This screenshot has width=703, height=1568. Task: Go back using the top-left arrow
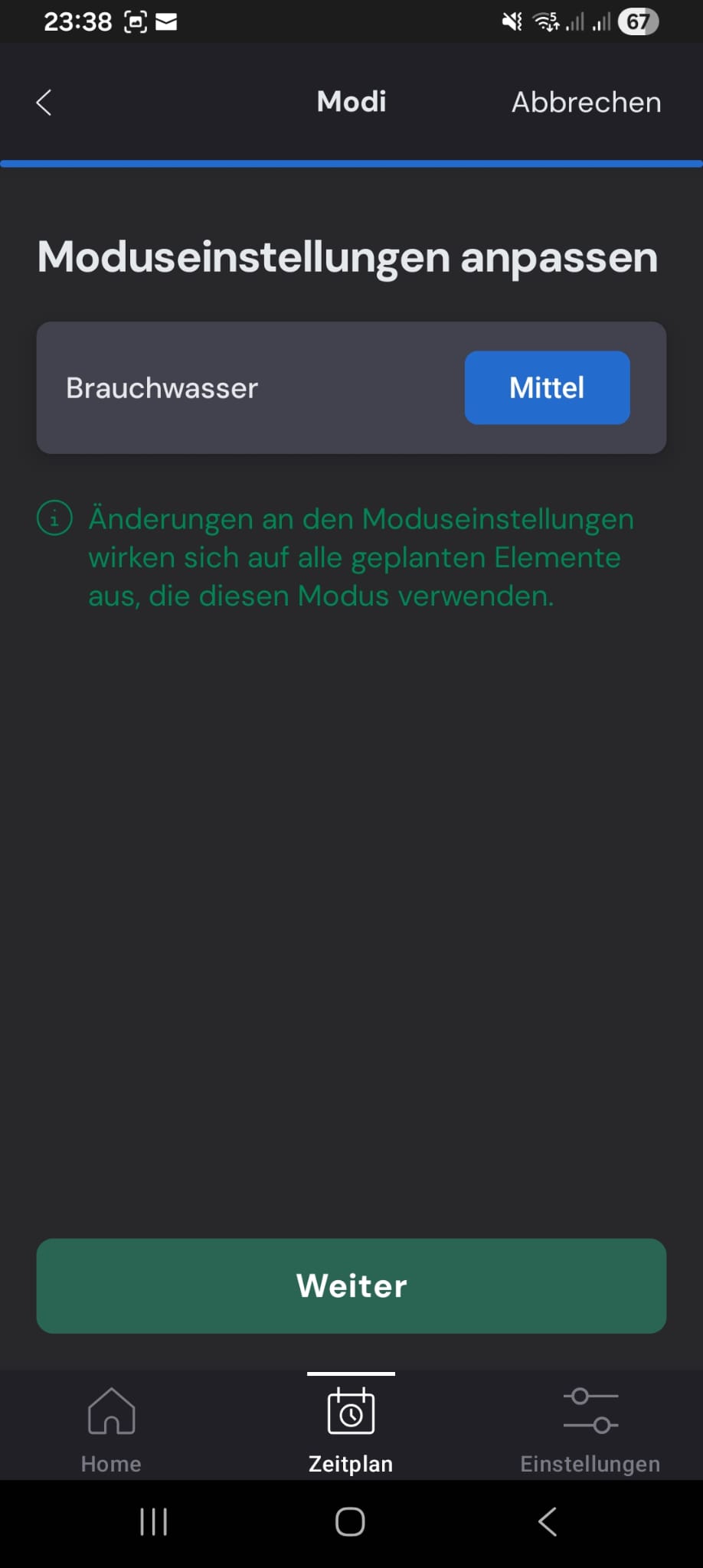(44, 103)
